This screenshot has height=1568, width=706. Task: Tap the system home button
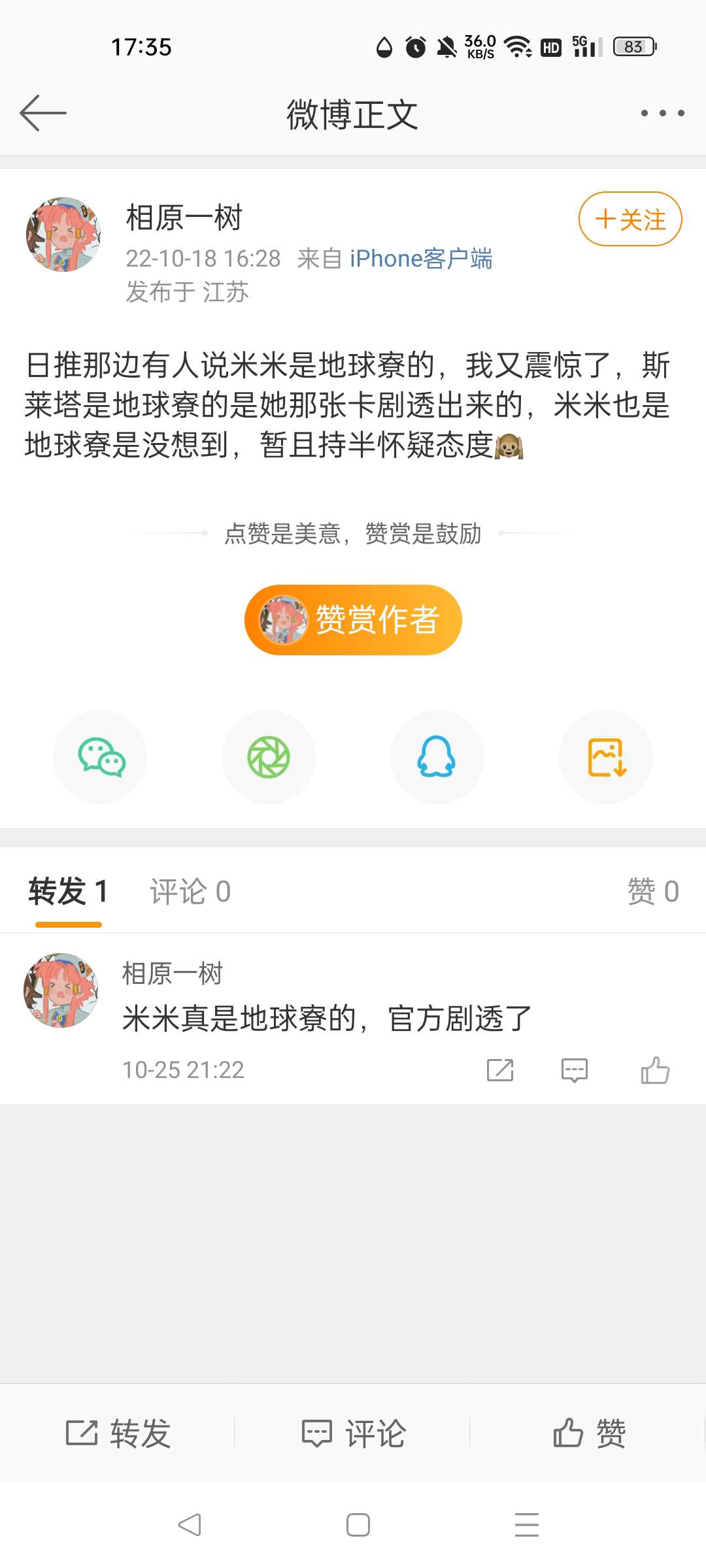358,1525
